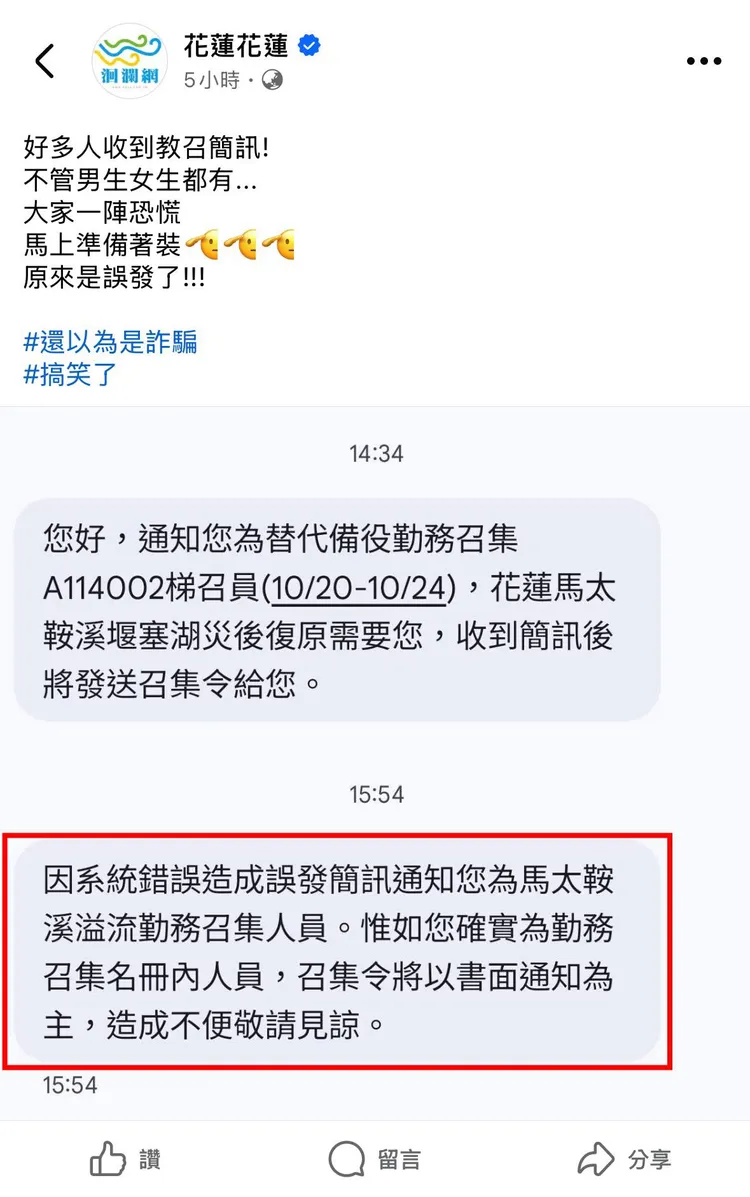Click the 分享 button to share the post

coord(625,1158)
